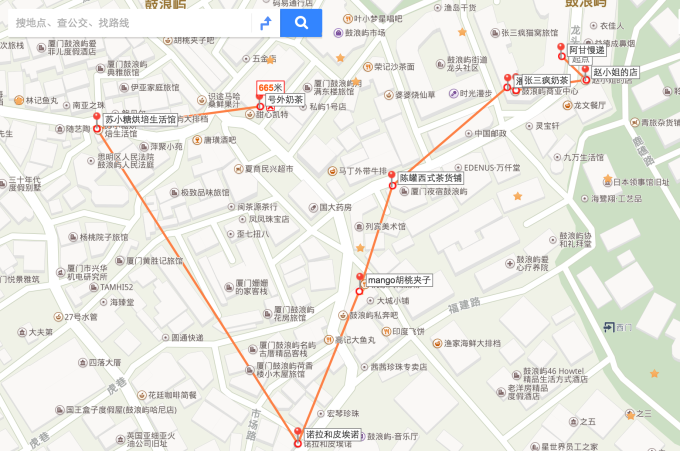Tap the blue search magnifier button
Screen dimensions: 680x451
click(x=301, y=22)
